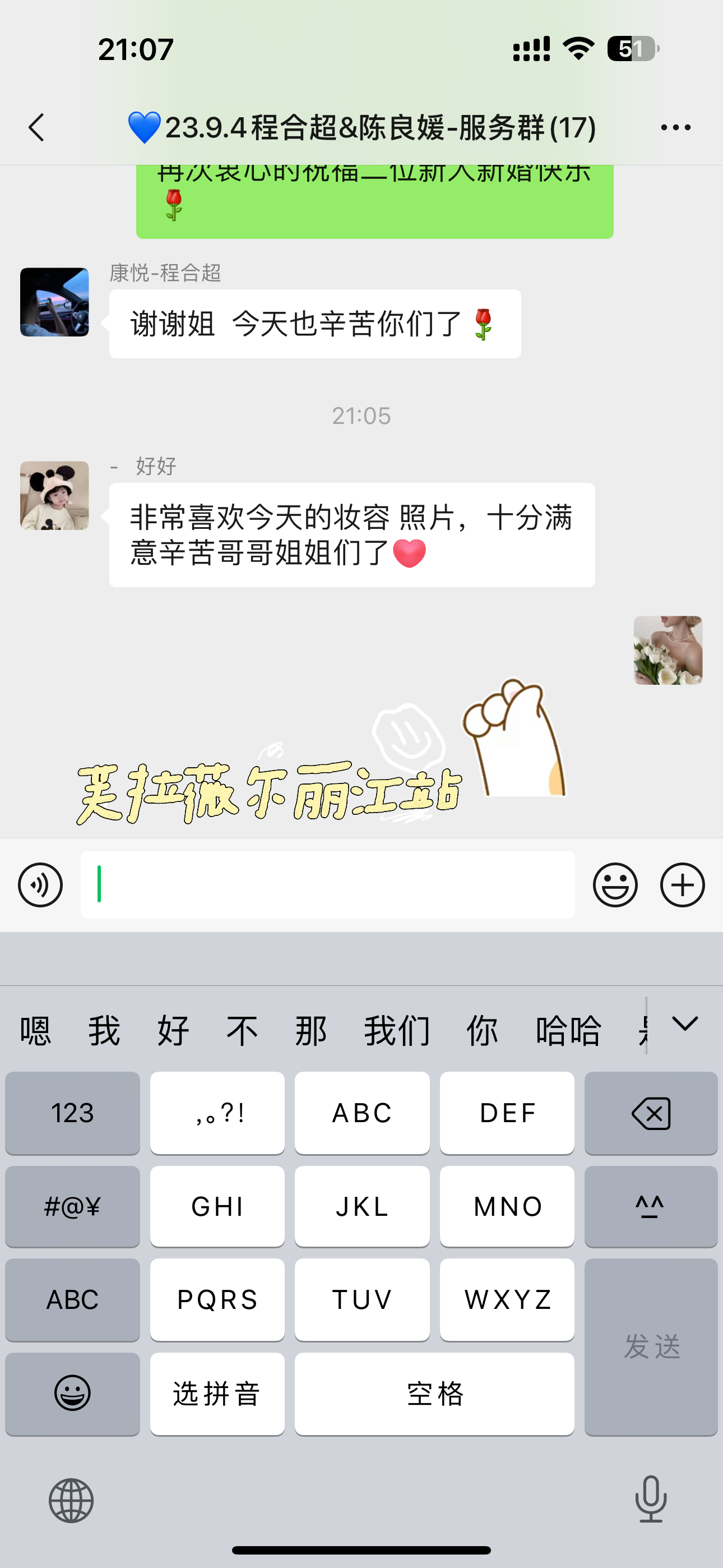The height and width of the screenshot is (1568, 723).
Task: Tap the 发送 send key
Action: click(651, 1347)
